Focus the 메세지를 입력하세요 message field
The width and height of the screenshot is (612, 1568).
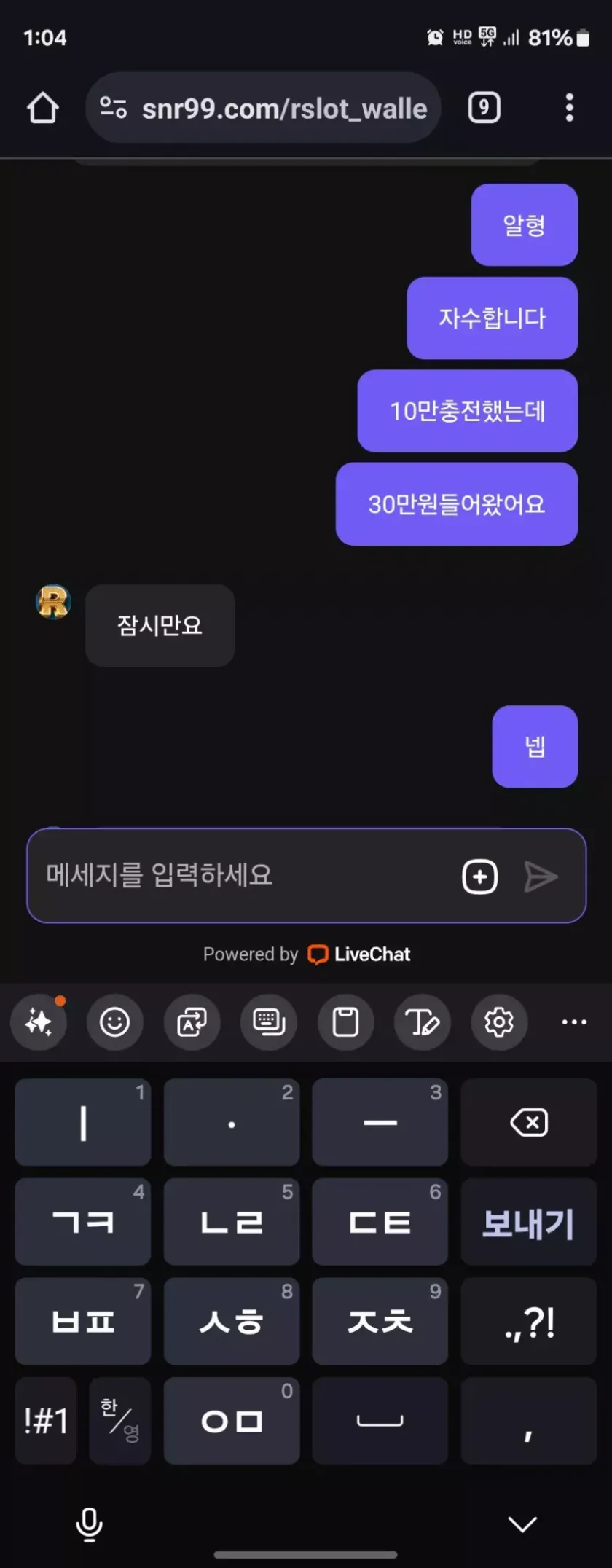point(240,875)
